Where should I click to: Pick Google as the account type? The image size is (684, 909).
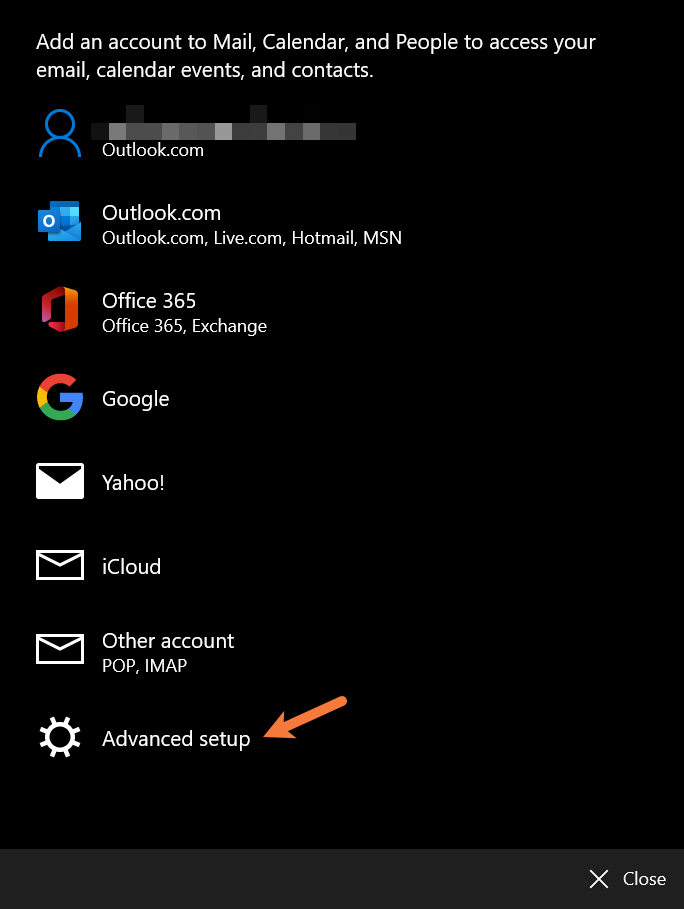coord(135,399)
